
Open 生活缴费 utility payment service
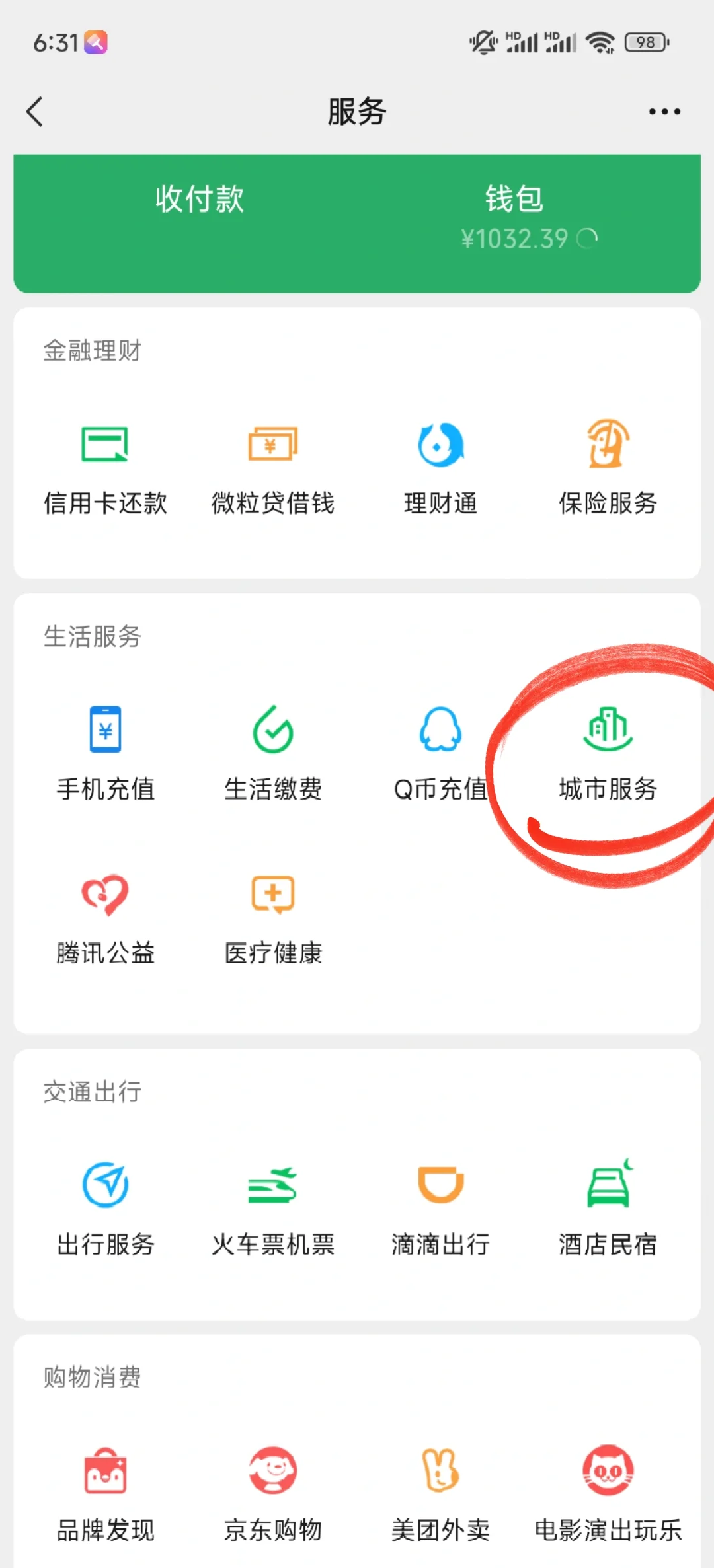coord(273,753)
